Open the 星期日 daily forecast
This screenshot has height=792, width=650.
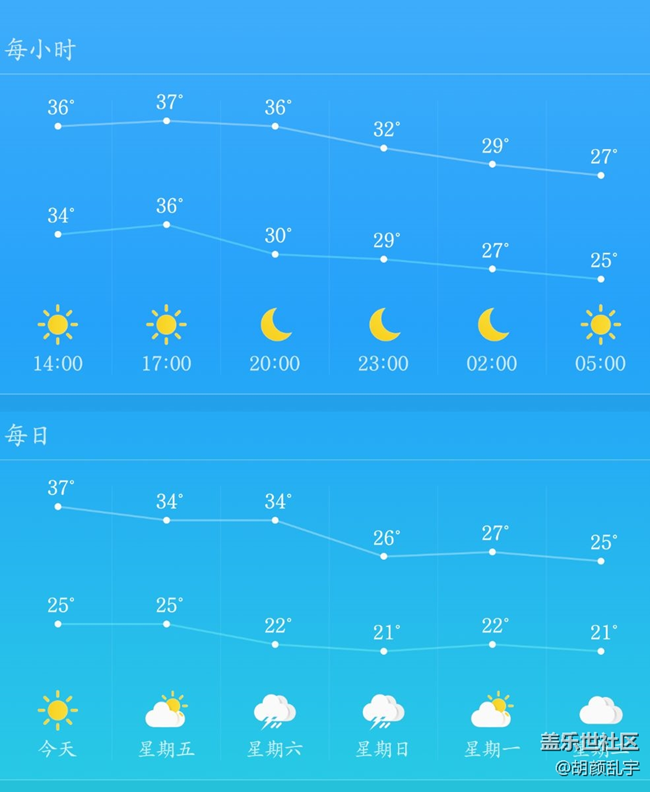tap(383, 748)
